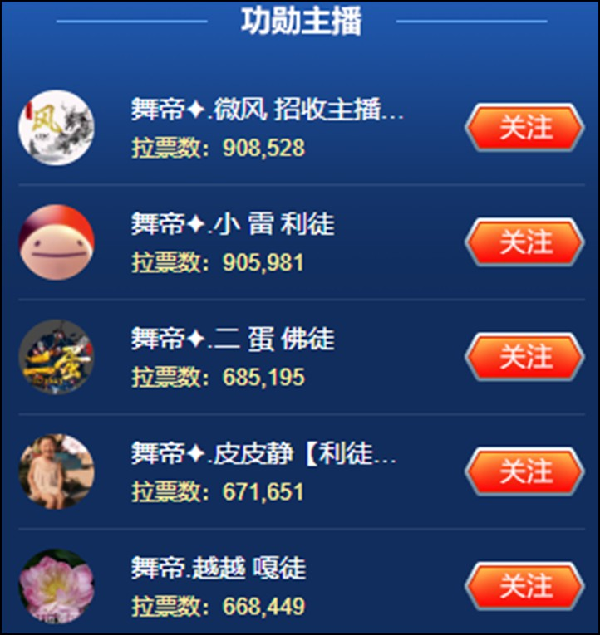
Task: Open 舞帝✦.微风's avatar profile
Action: 56,128
